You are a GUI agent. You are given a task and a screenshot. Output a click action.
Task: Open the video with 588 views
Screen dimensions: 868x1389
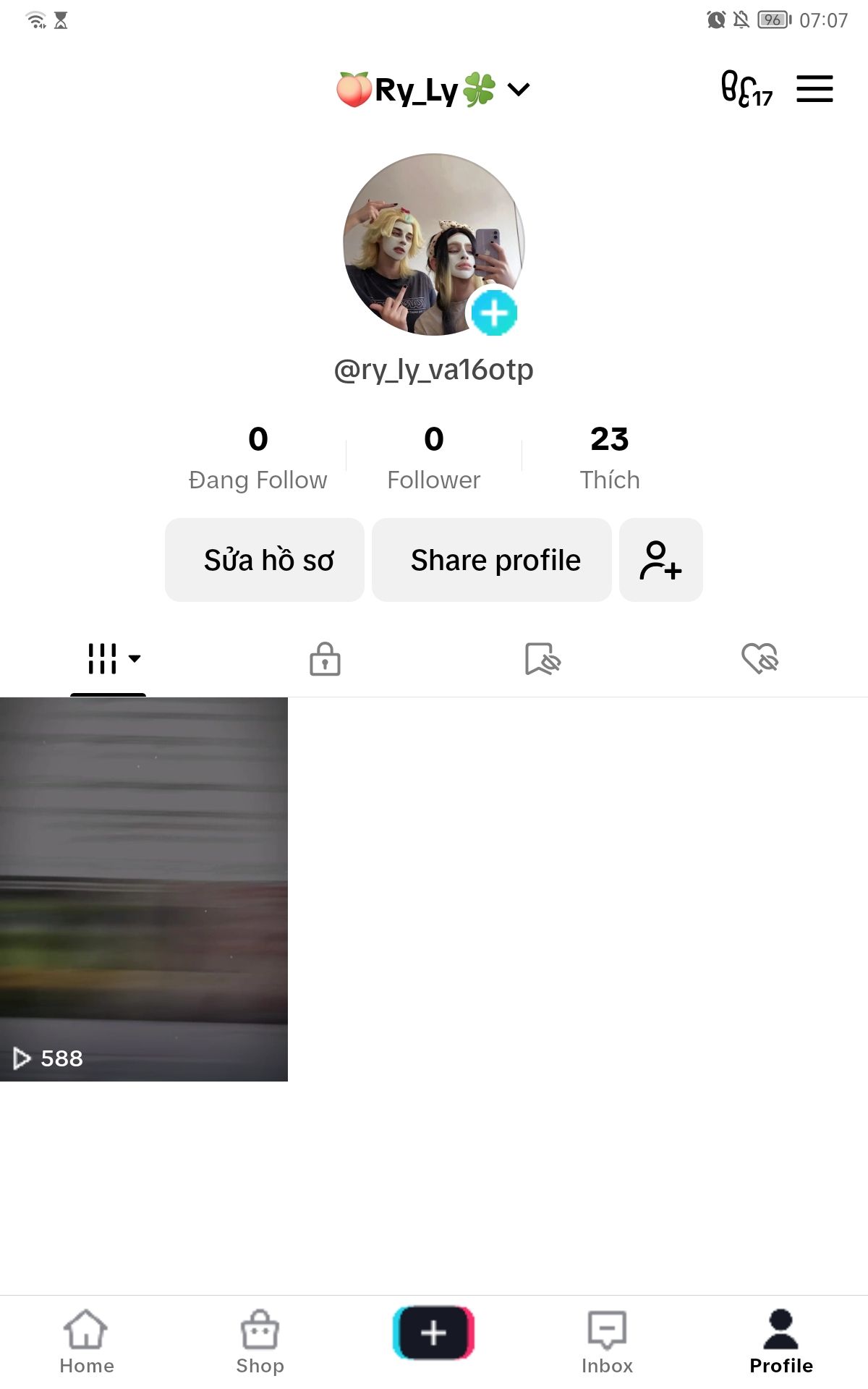(x=144, y=889)
